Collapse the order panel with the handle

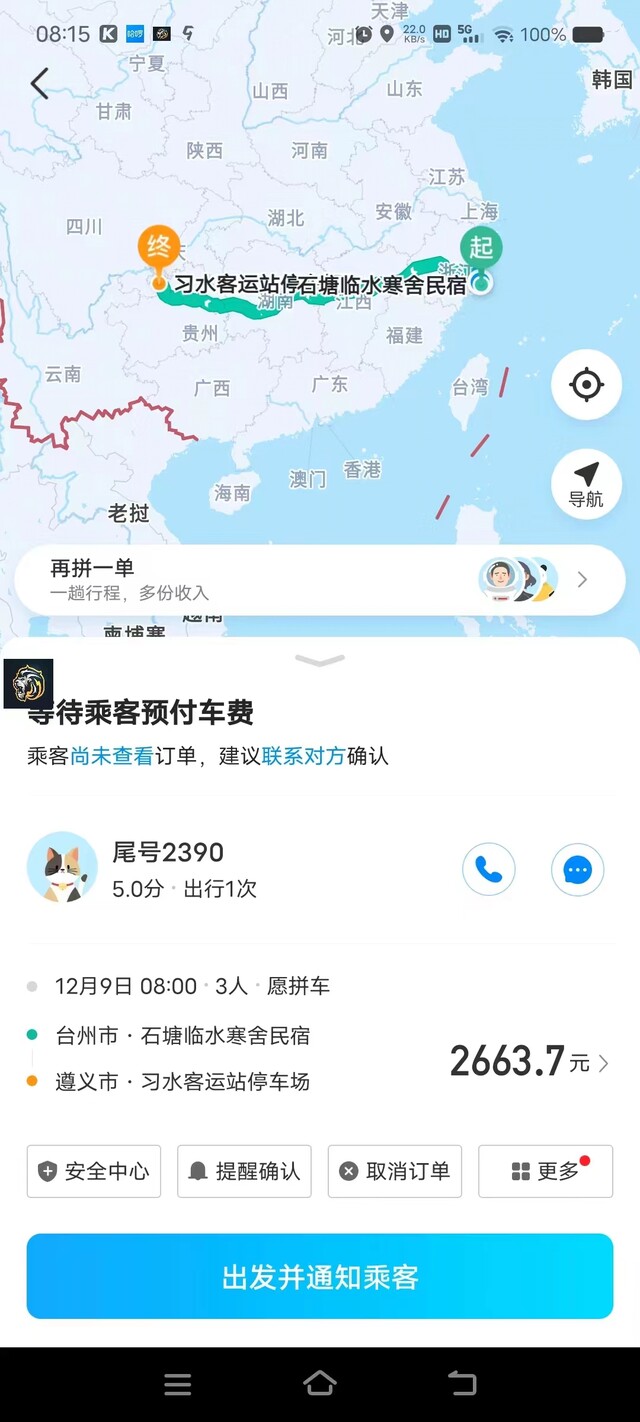pos(320,661)
